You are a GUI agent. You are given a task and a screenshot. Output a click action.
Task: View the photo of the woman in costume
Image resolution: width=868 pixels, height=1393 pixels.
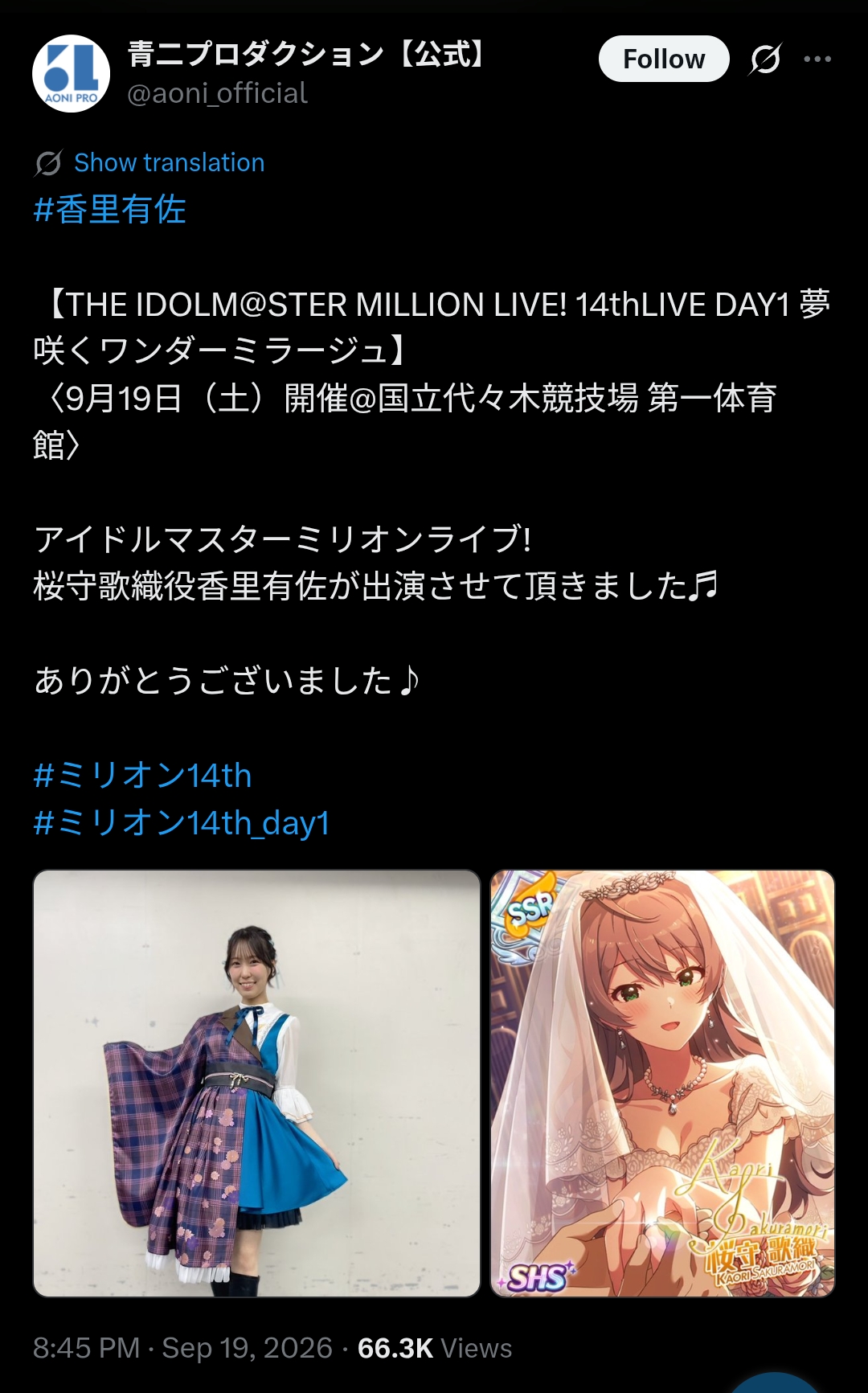(x=257, y=1084)
